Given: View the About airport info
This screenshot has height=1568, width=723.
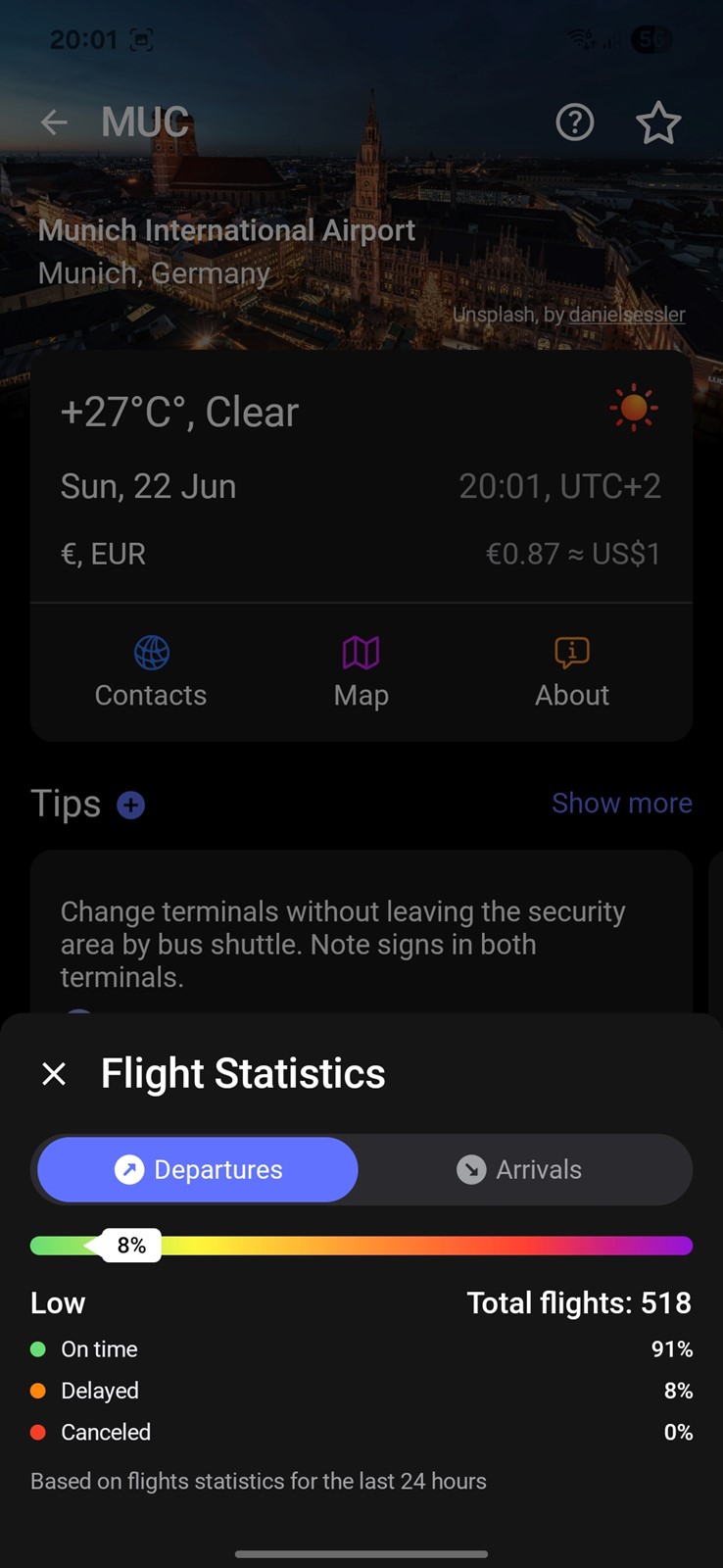Looking at the screenshot, I should pyautogui.click(x=572, y=672).
